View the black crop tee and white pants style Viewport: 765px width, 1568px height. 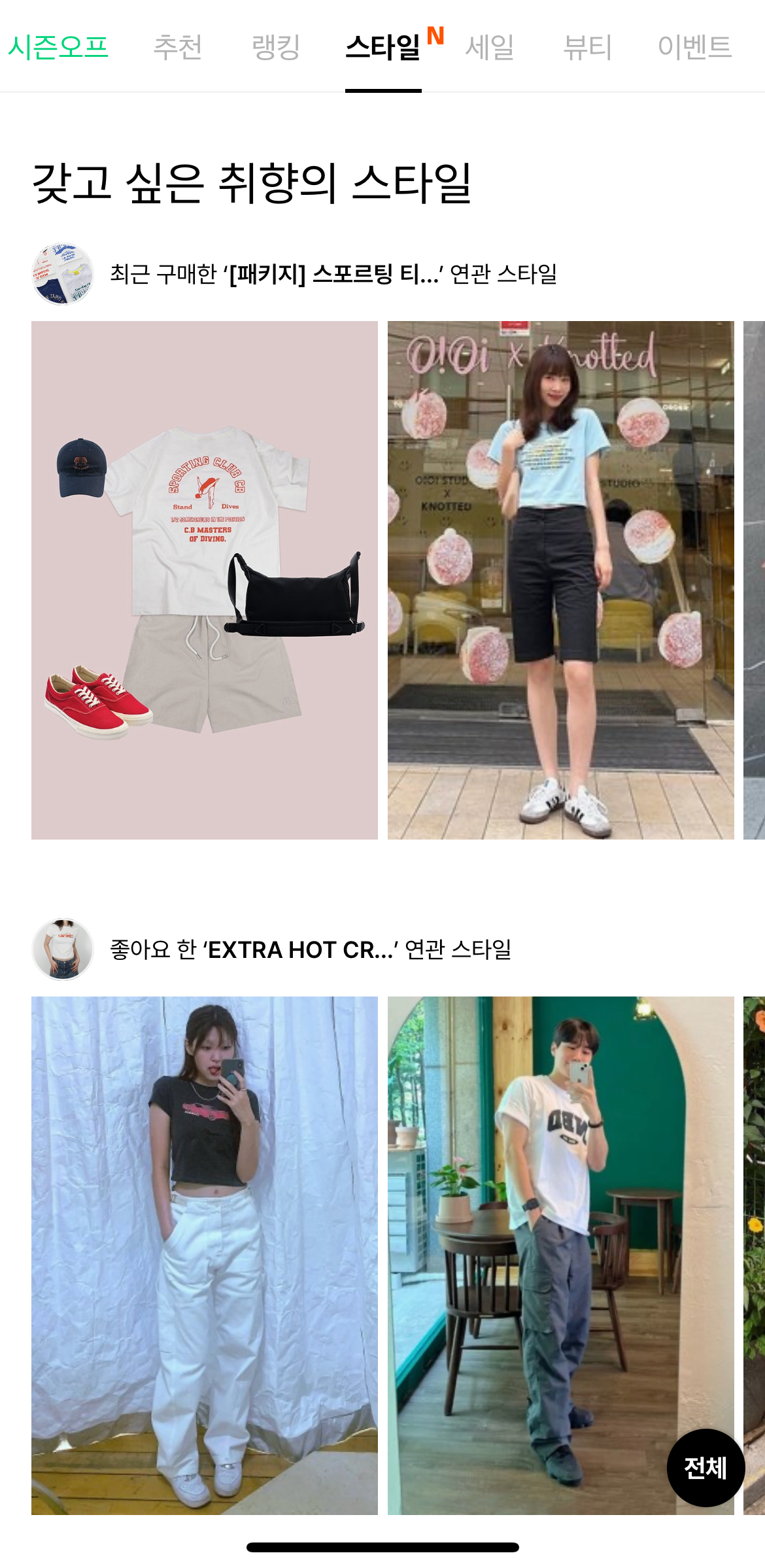pos(205,1255)
